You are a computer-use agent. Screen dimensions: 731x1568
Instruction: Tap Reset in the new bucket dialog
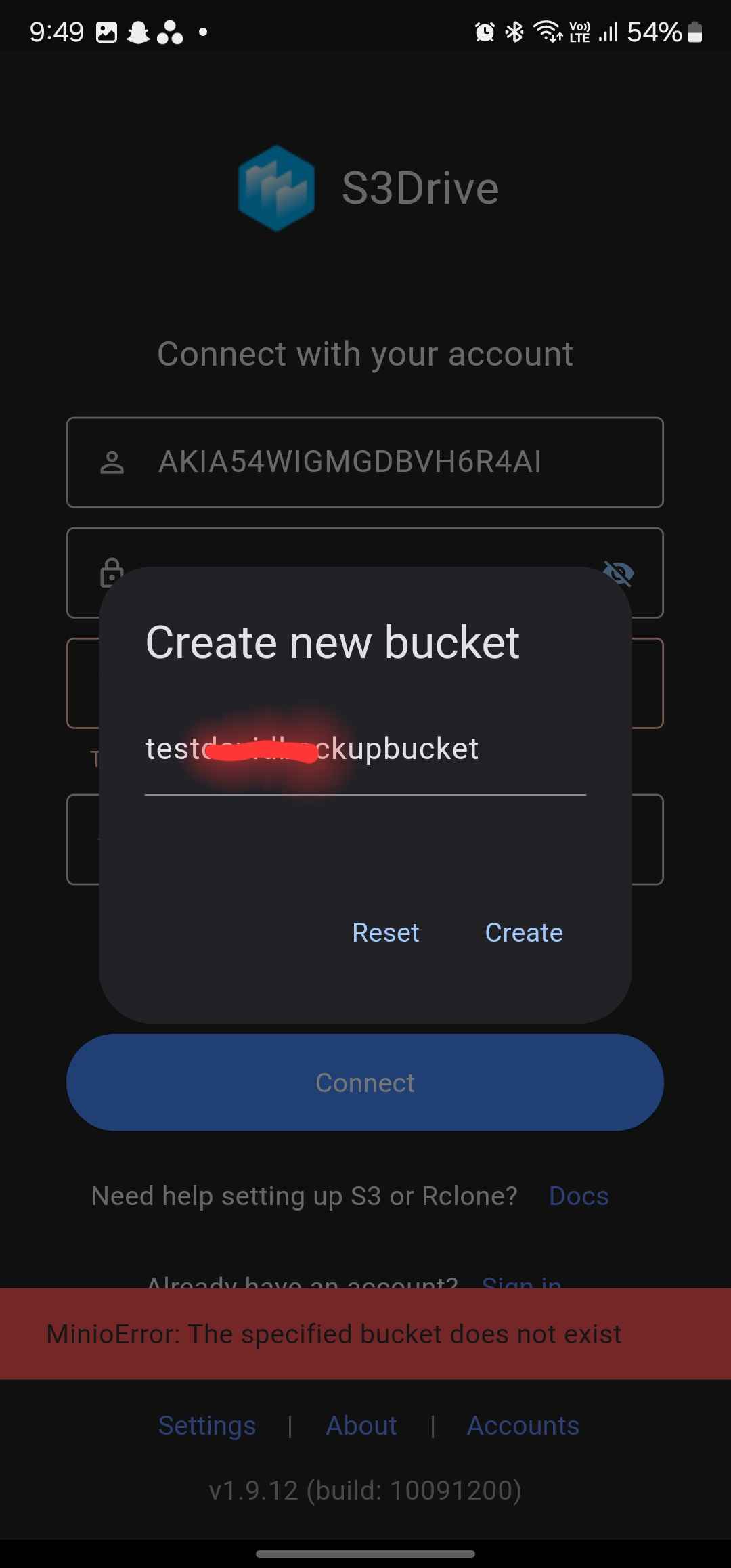pos(386,932)
